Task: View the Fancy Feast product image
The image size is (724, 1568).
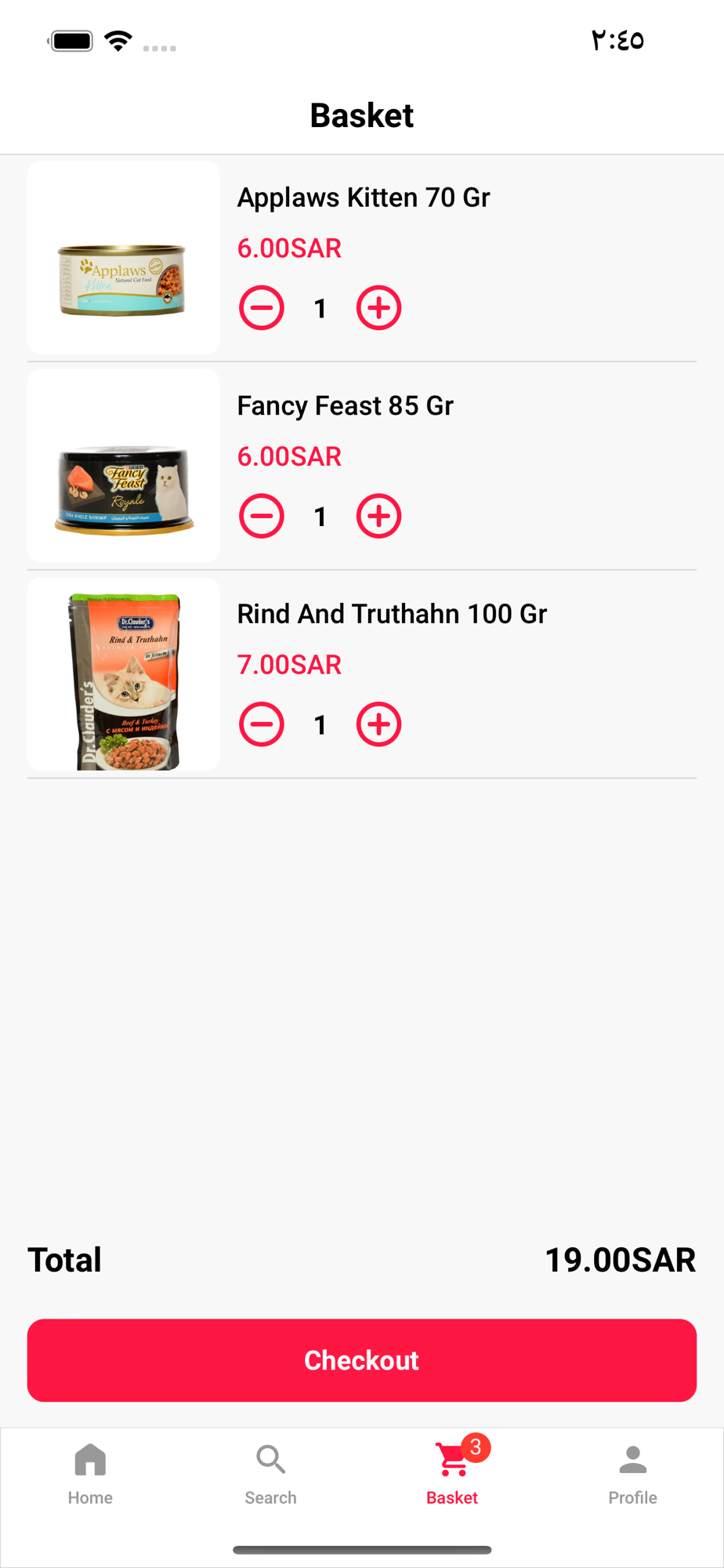Action: point(123,466)
